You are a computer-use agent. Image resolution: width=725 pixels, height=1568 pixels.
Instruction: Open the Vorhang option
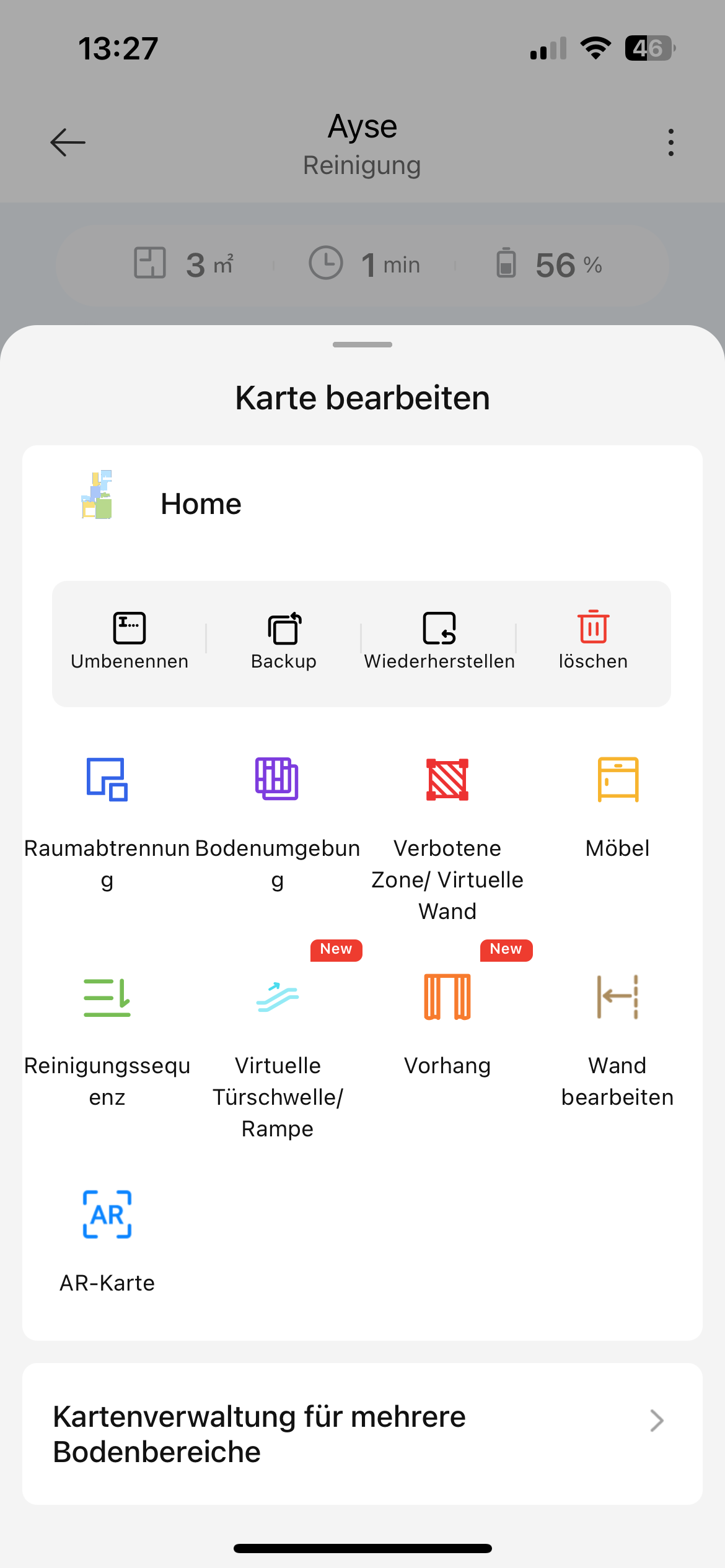[447, 1022]
